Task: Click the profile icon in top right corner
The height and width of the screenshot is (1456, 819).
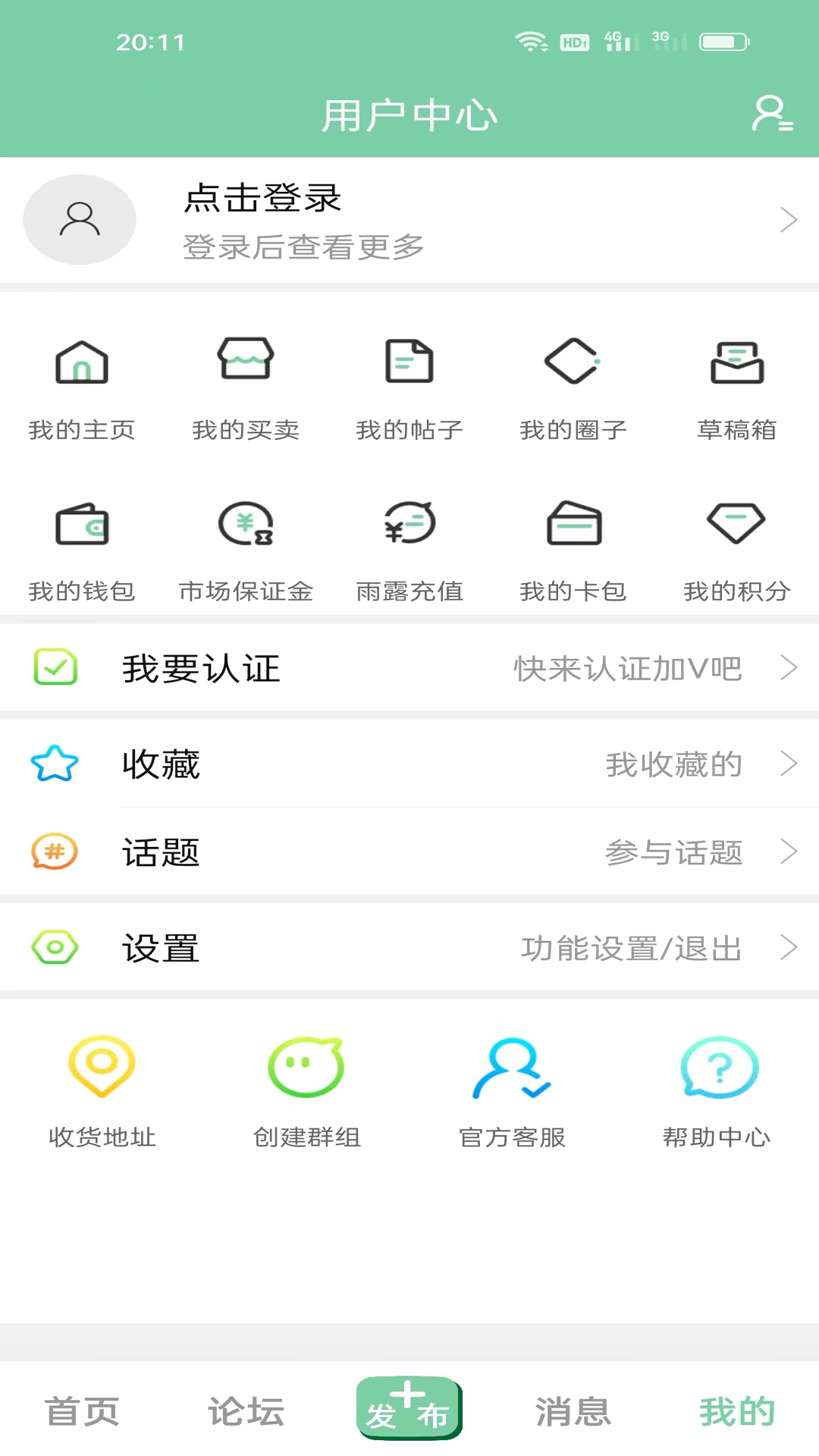Action: point(770,114)
